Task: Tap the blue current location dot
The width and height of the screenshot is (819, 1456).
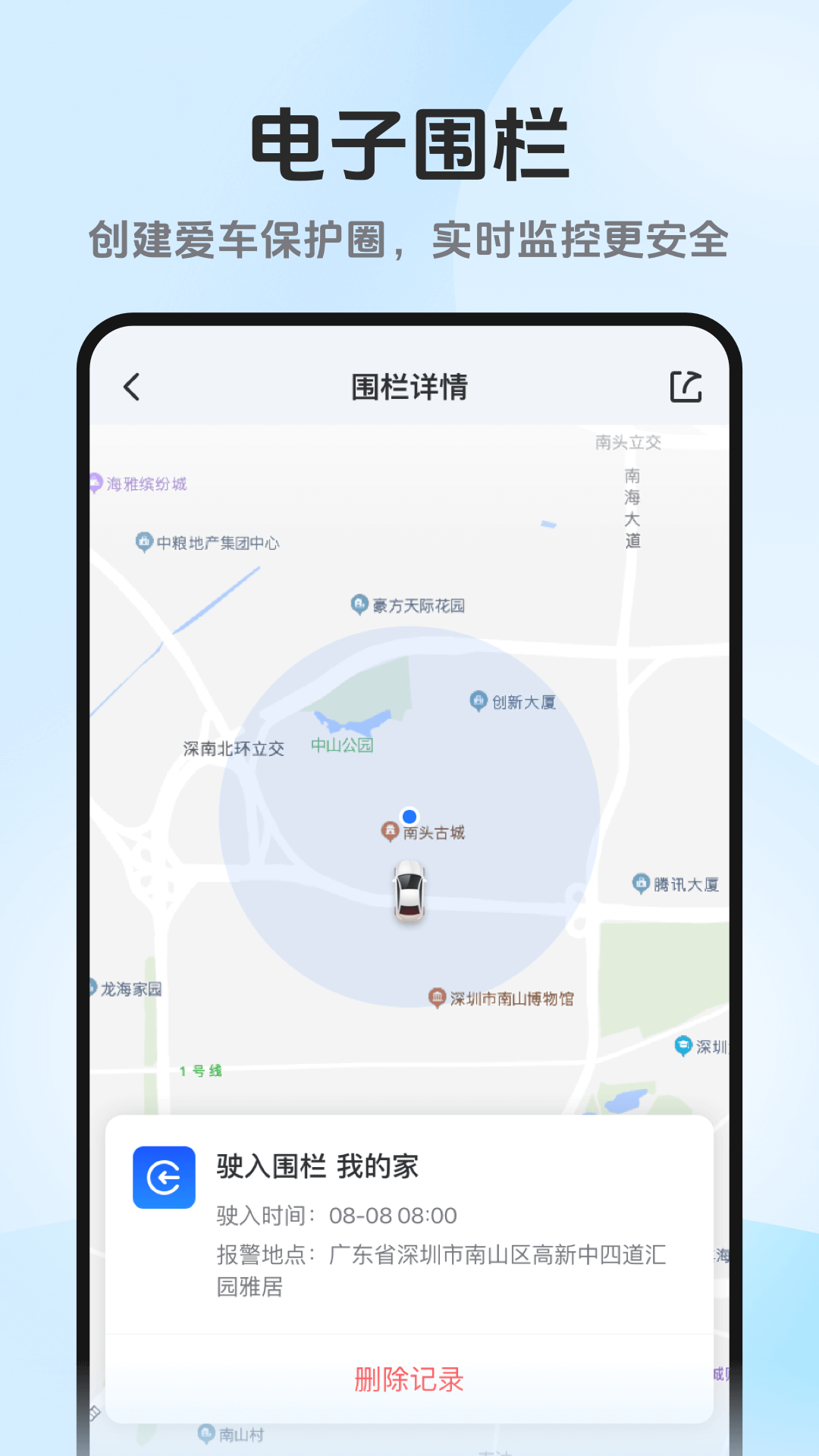Action: (409, 815)
